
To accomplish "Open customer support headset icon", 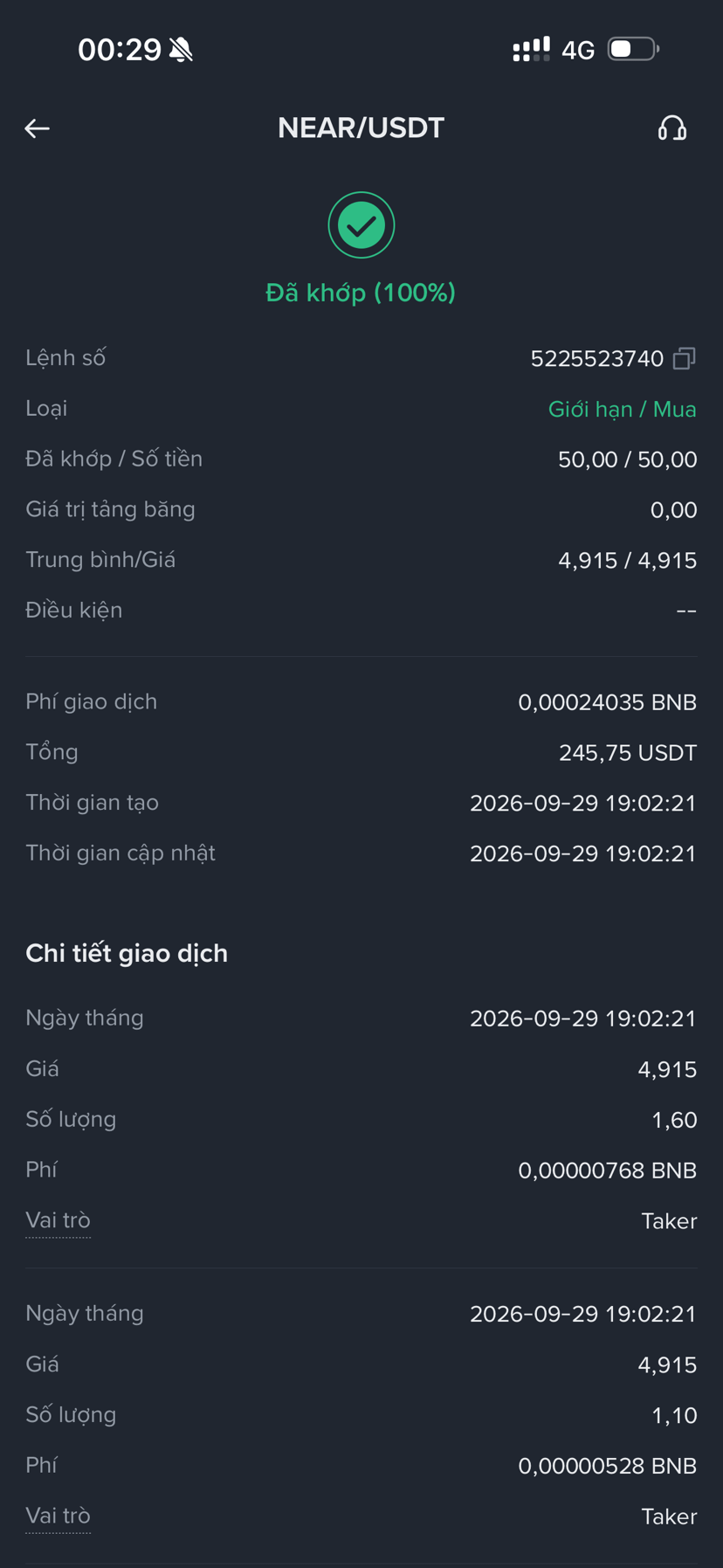I will point(671,128).
